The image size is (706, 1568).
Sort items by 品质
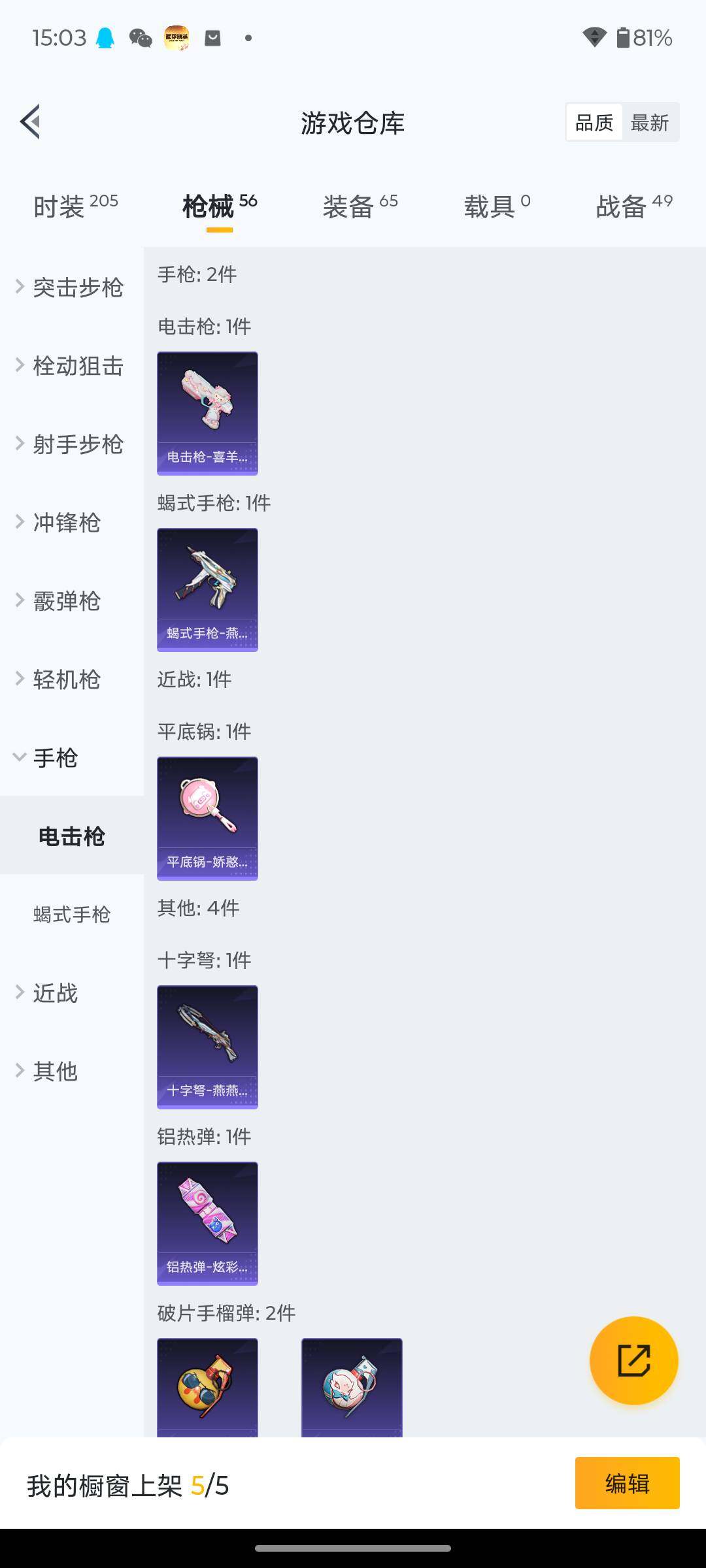594,122
